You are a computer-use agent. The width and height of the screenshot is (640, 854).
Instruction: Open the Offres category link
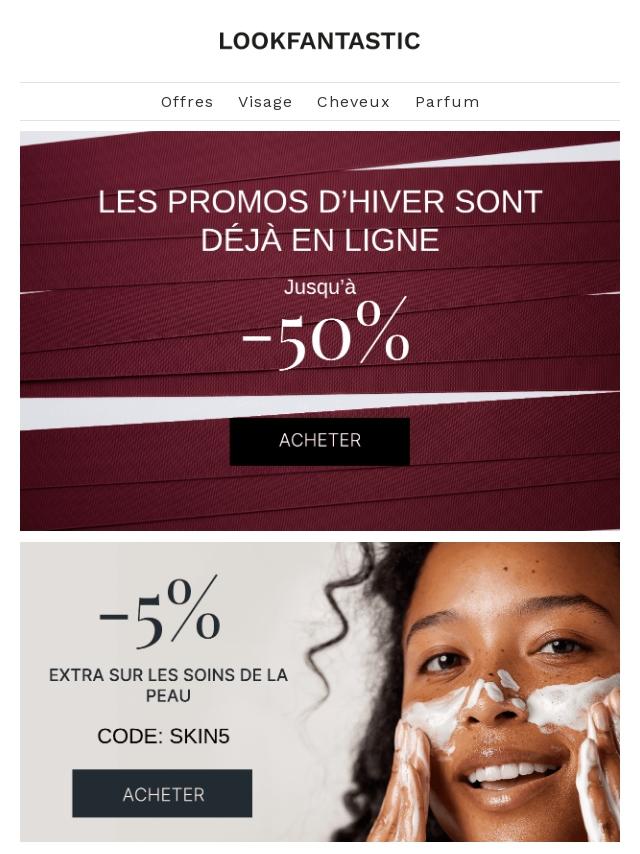coord(187,102)
